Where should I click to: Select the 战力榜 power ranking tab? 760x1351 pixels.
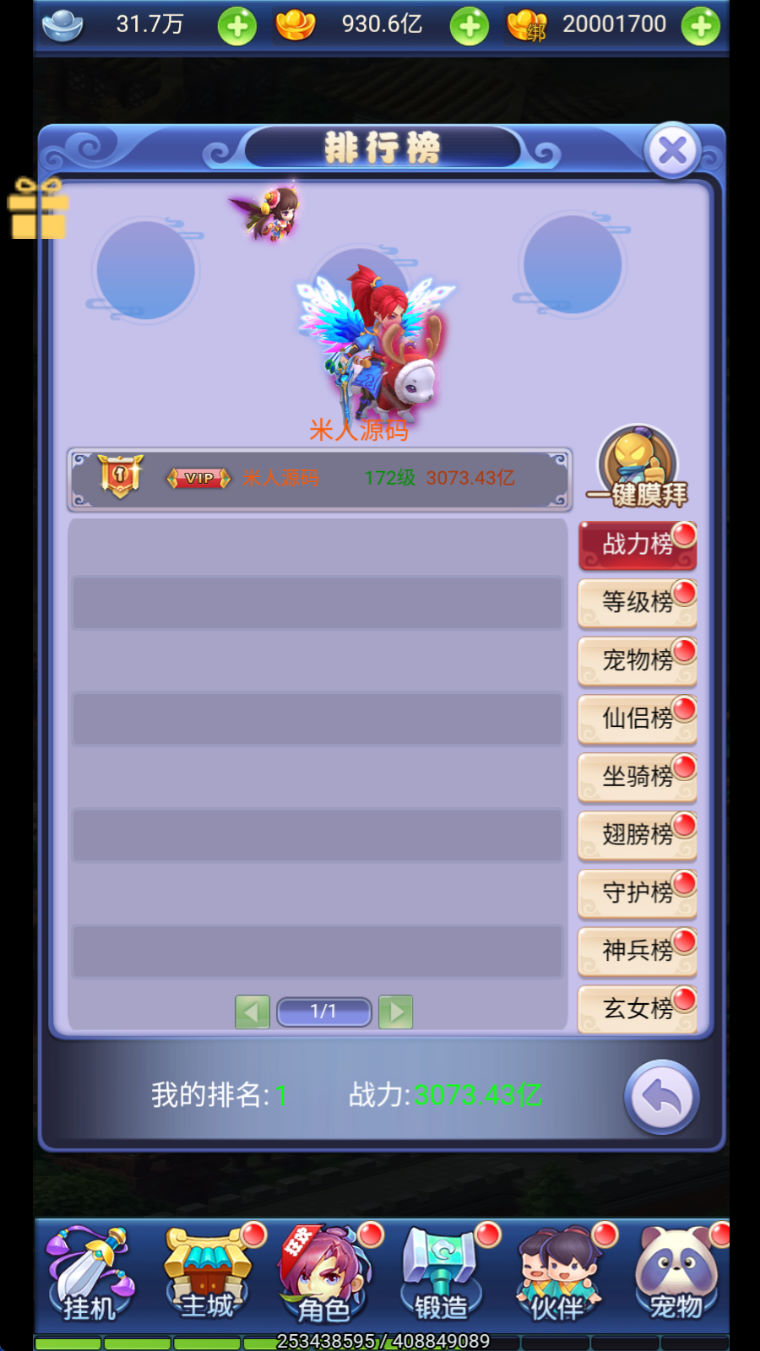tap(637, 544)
